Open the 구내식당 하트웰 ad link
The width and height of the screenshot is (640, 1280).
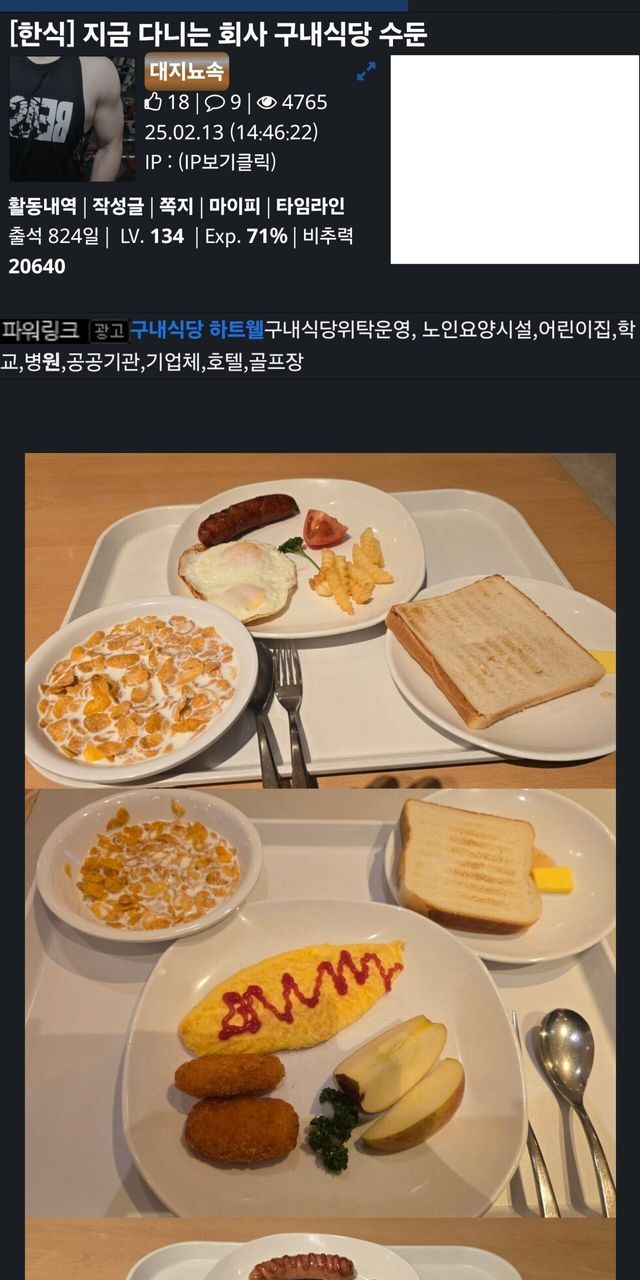coord(197,330)
